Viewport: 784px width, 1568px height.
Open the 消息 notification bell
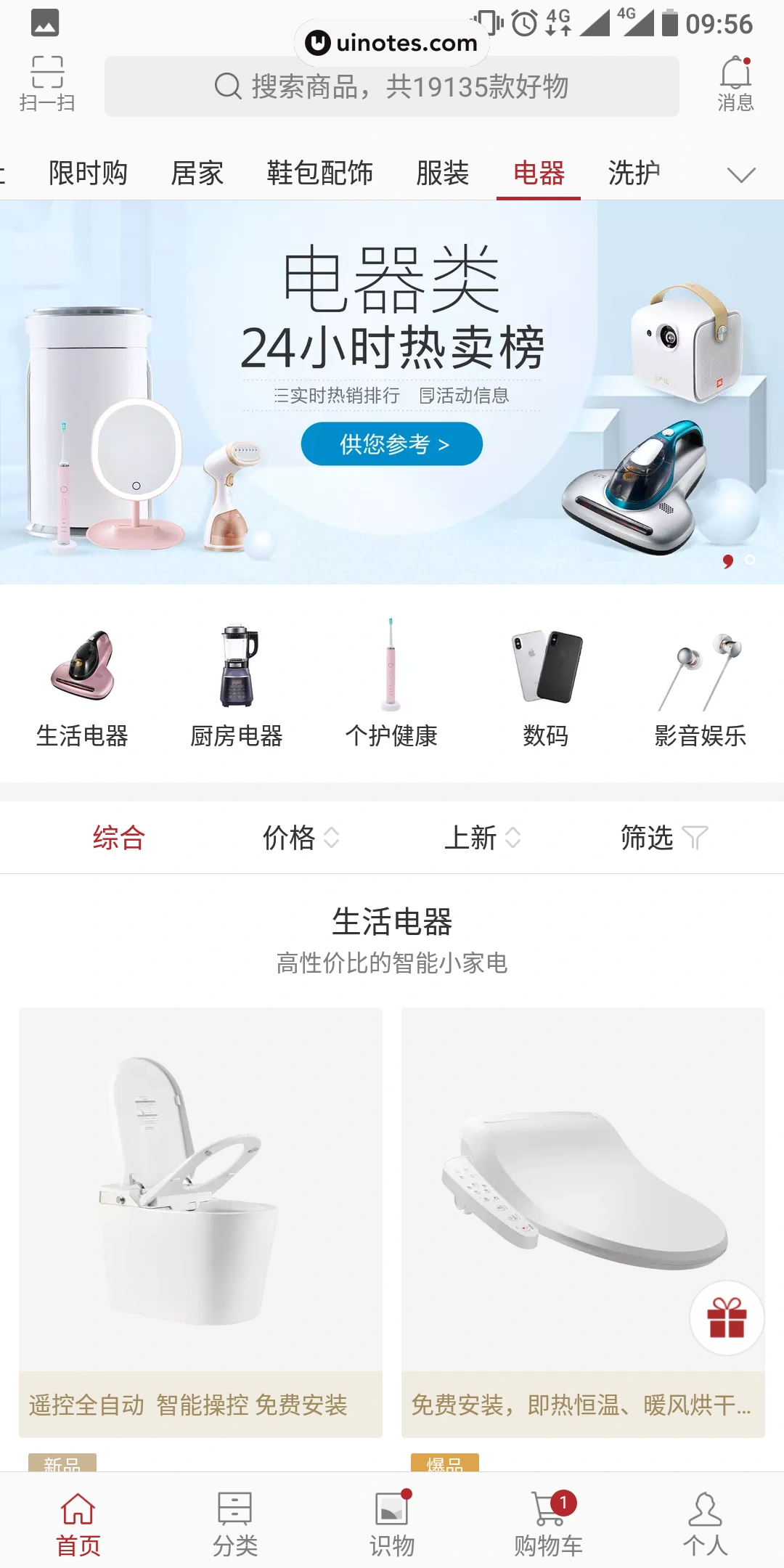pos(736,80)
